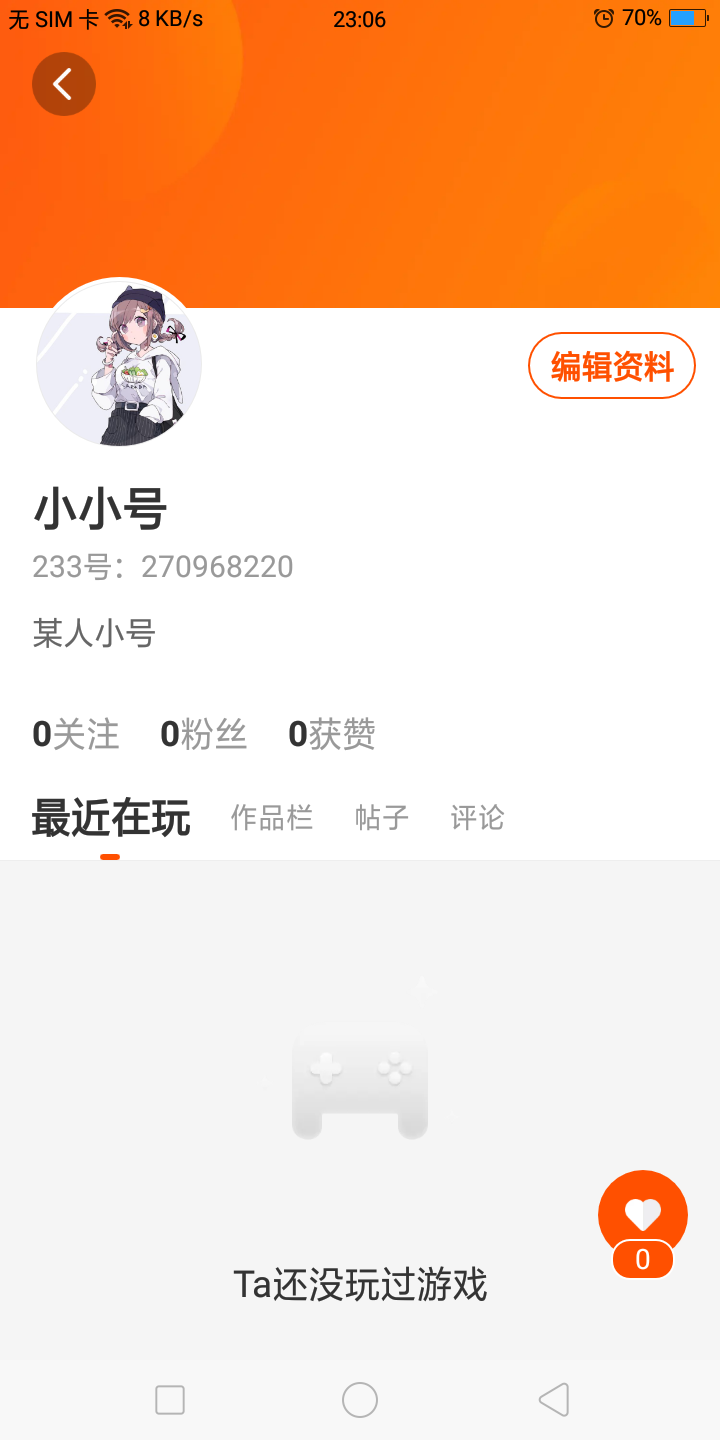720x1440 pixels.
Task: Switch to the 帖子 tab
Action: [x=382, y=818]
